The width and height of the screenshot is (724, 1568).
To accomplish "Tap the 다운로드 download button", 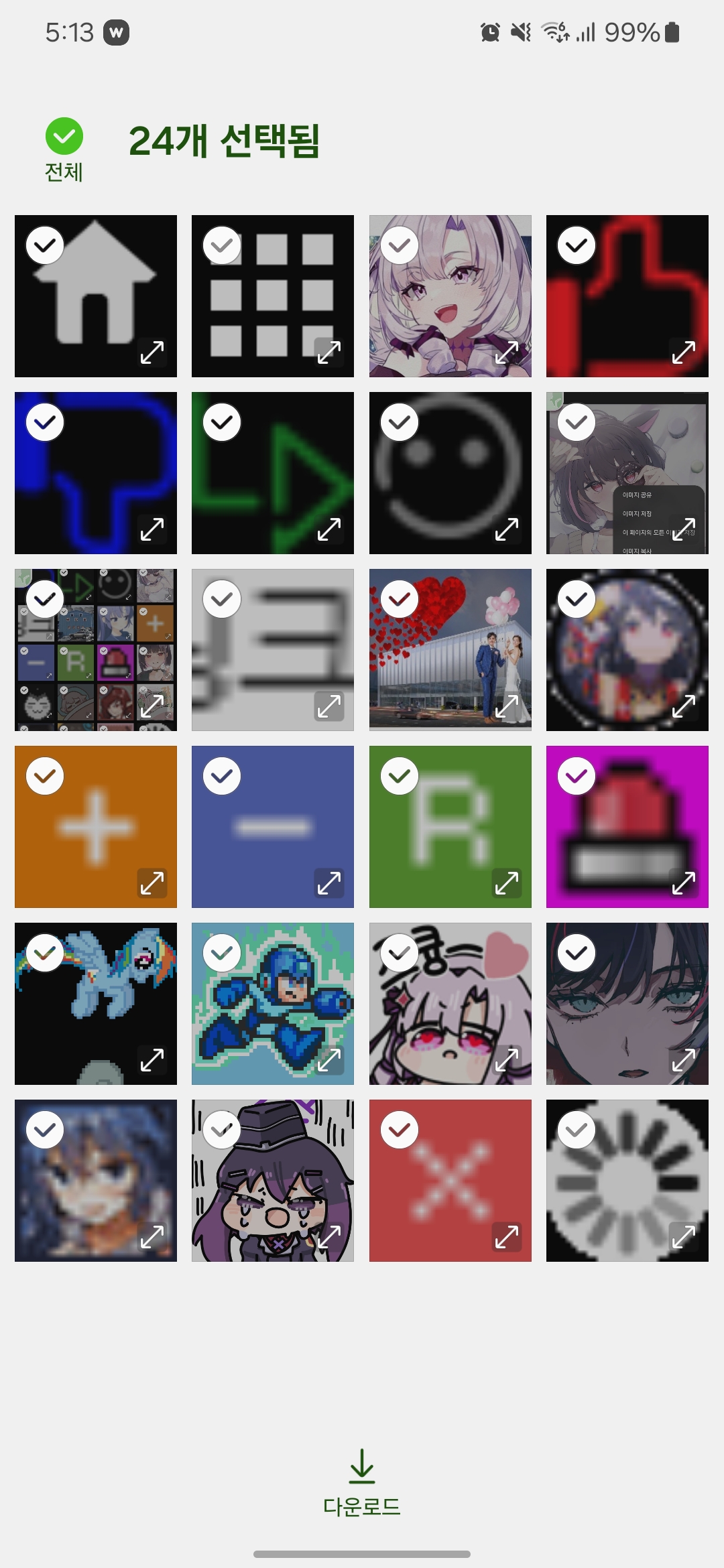I will pyautogui.click(x=362, y=1483).
